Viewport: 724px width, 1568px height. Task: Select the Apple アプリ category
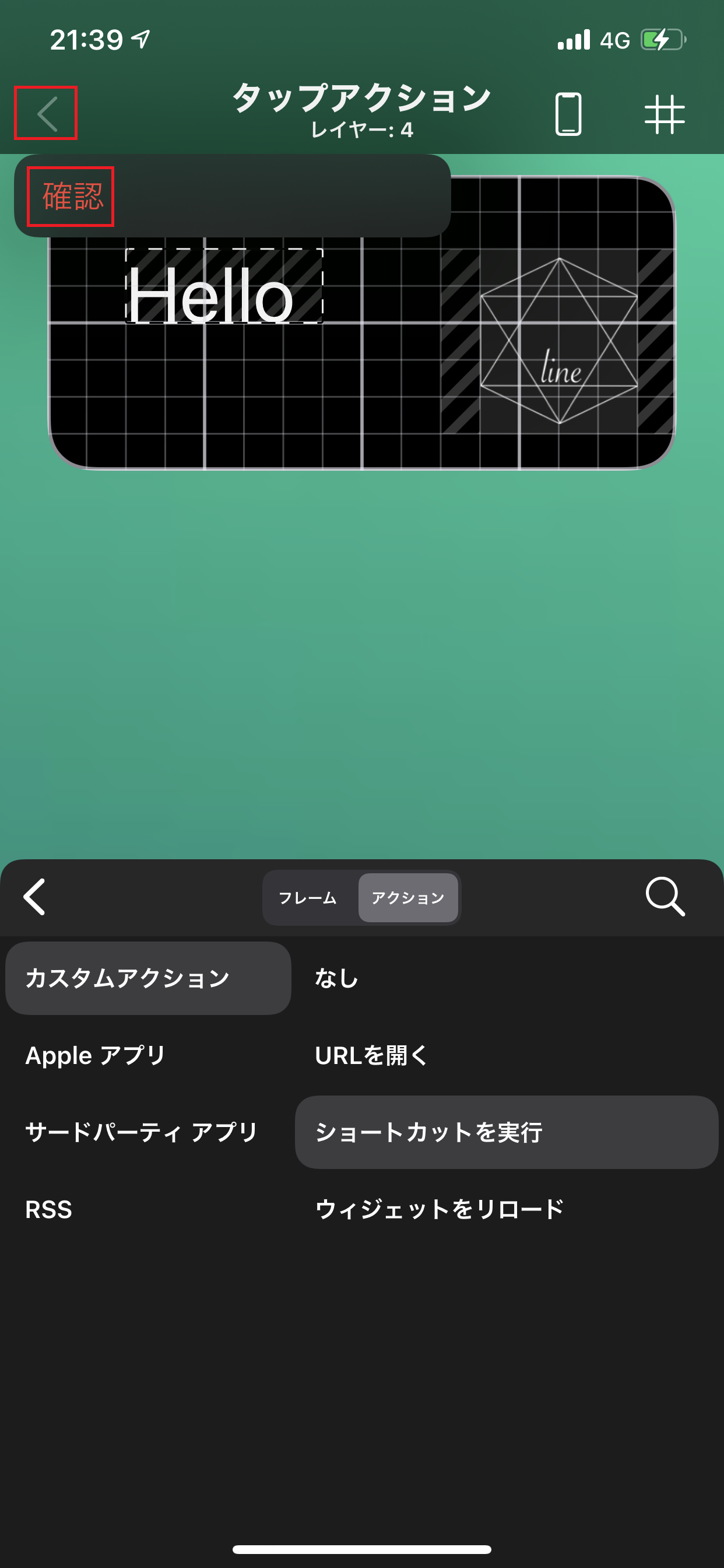(x=96, y=1055)
